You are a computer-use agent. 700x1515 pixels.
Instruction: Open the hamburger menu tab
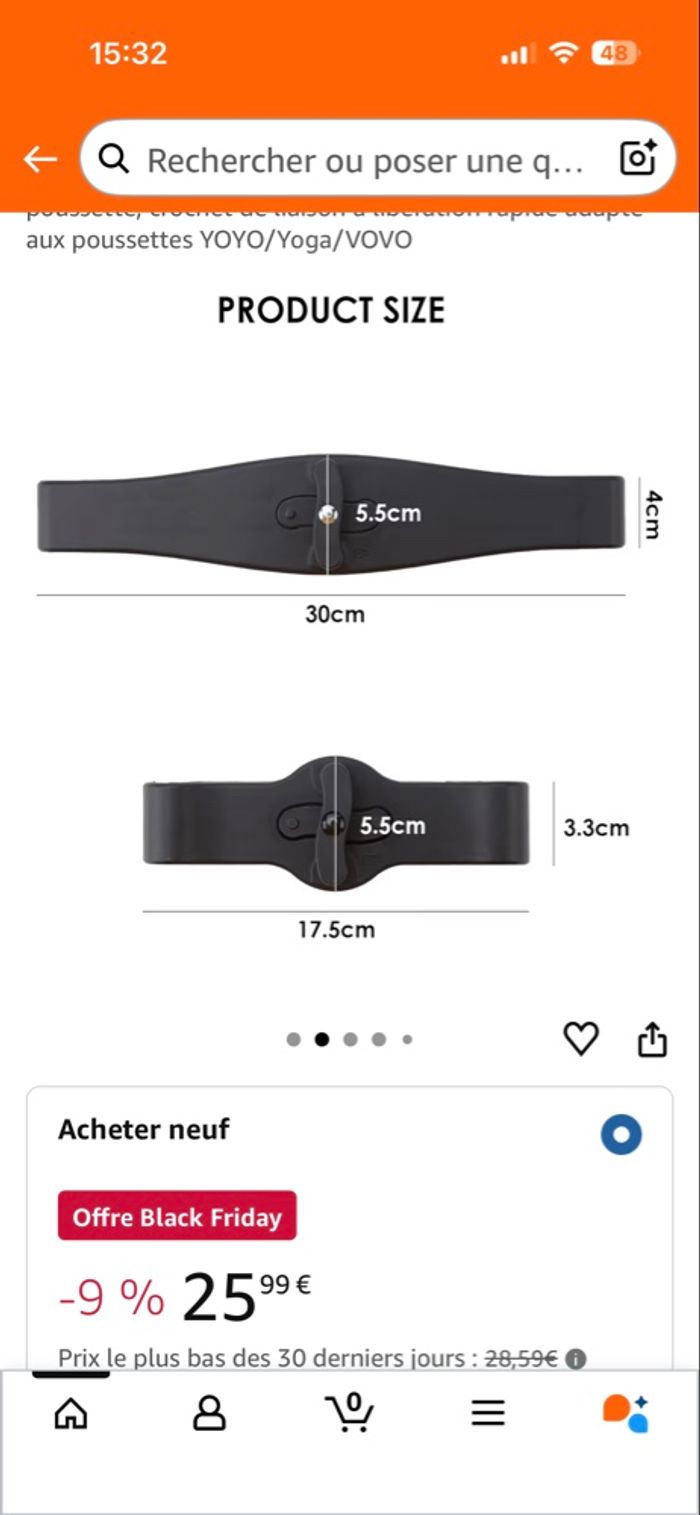[488, 1413]
